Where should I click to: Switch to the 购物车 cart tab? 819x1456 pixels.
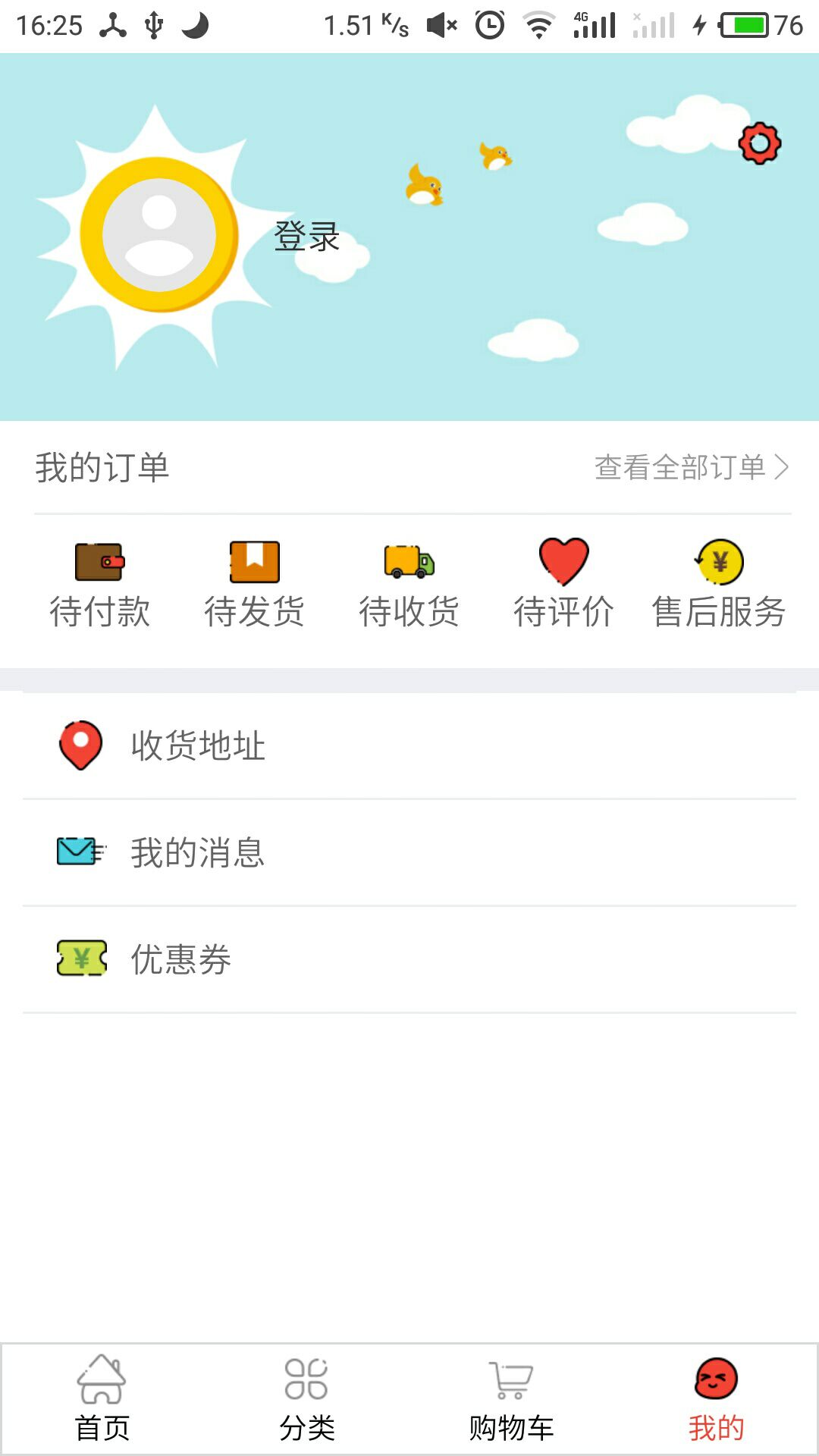tap(512, 1400)
